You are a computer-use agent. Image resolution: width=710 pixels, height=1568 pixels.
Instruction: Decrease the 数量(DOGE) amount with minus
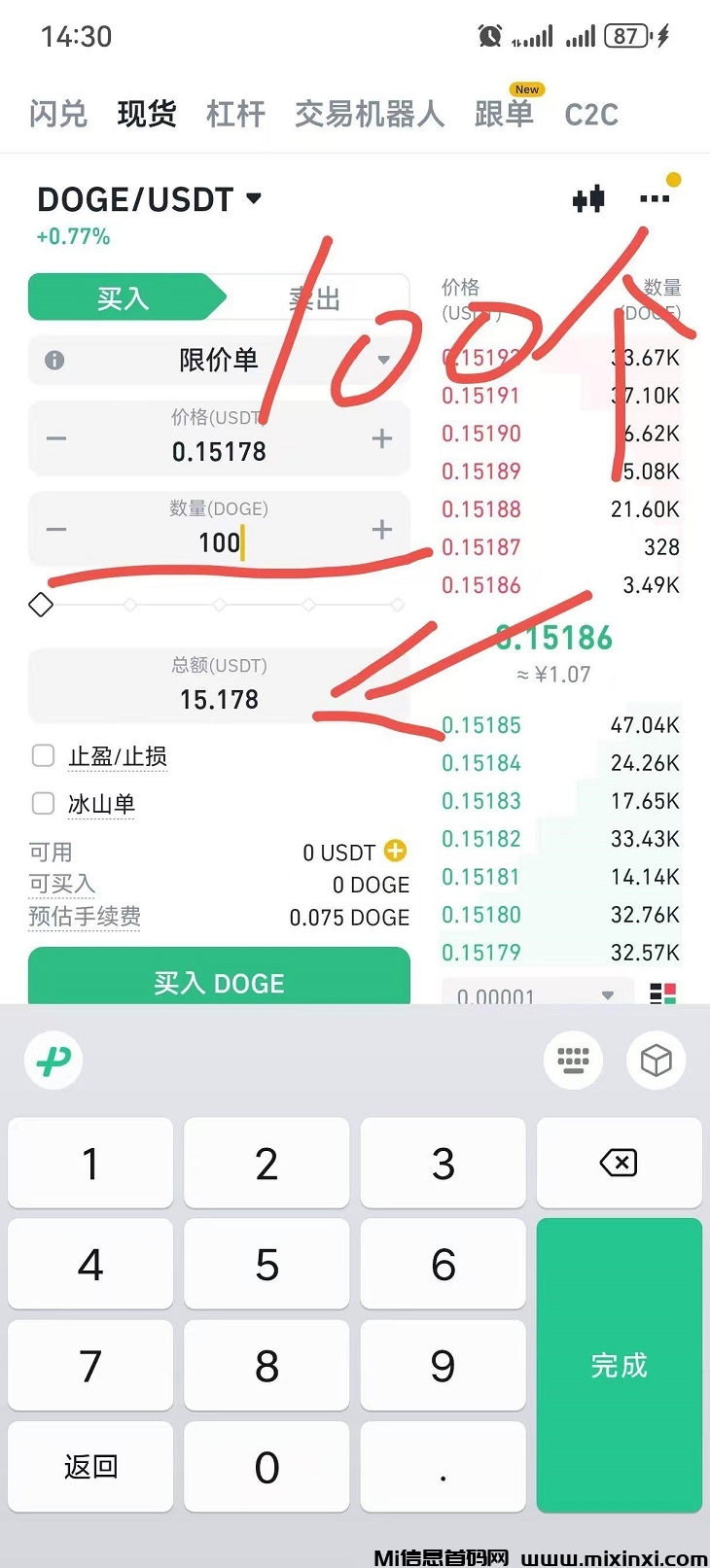click(56, 530)
